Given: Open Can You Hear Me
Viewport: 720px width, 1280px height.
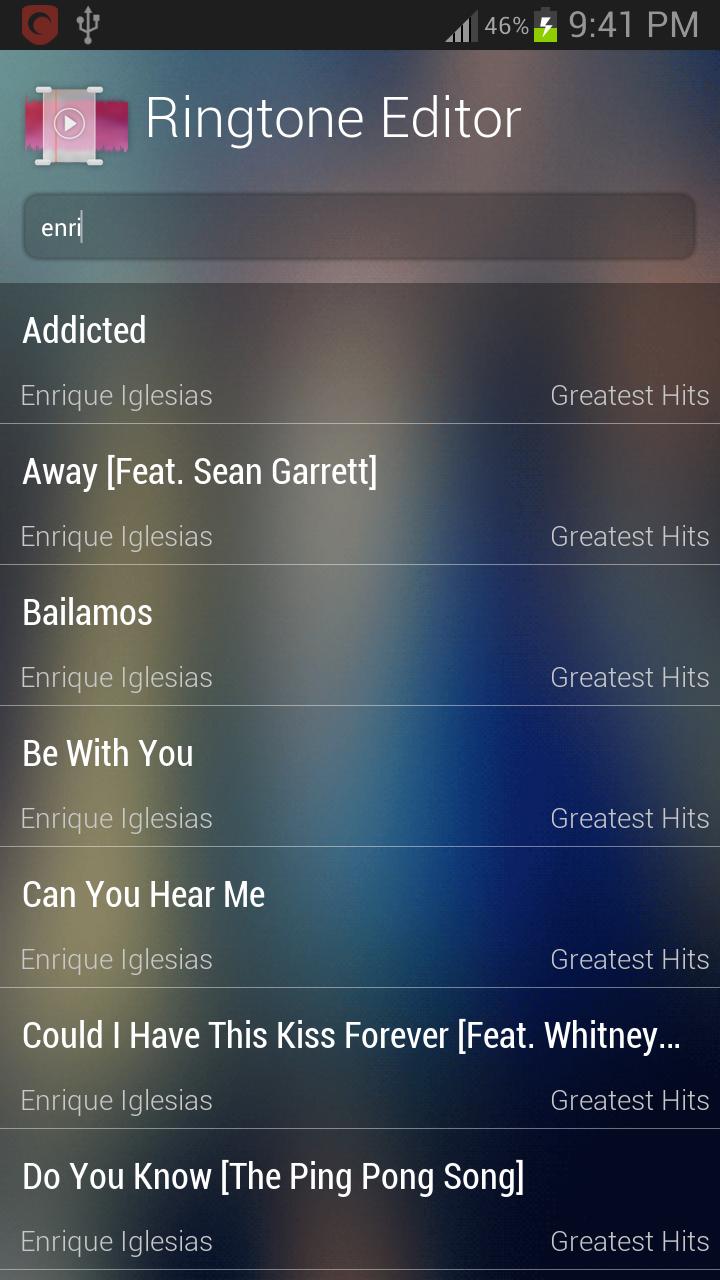Looking at the screenshot, I should point(360,919).
